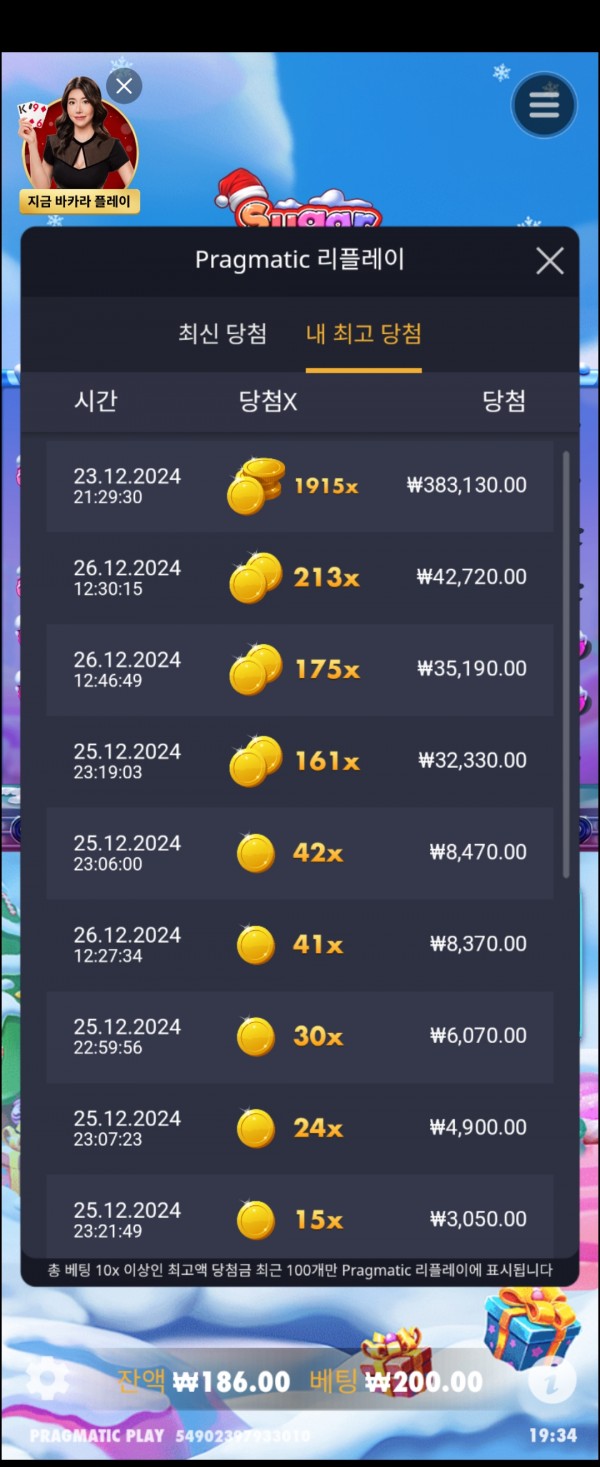Open the hamburger menu
Viewport: 600px width, 1467px height.
544,104
